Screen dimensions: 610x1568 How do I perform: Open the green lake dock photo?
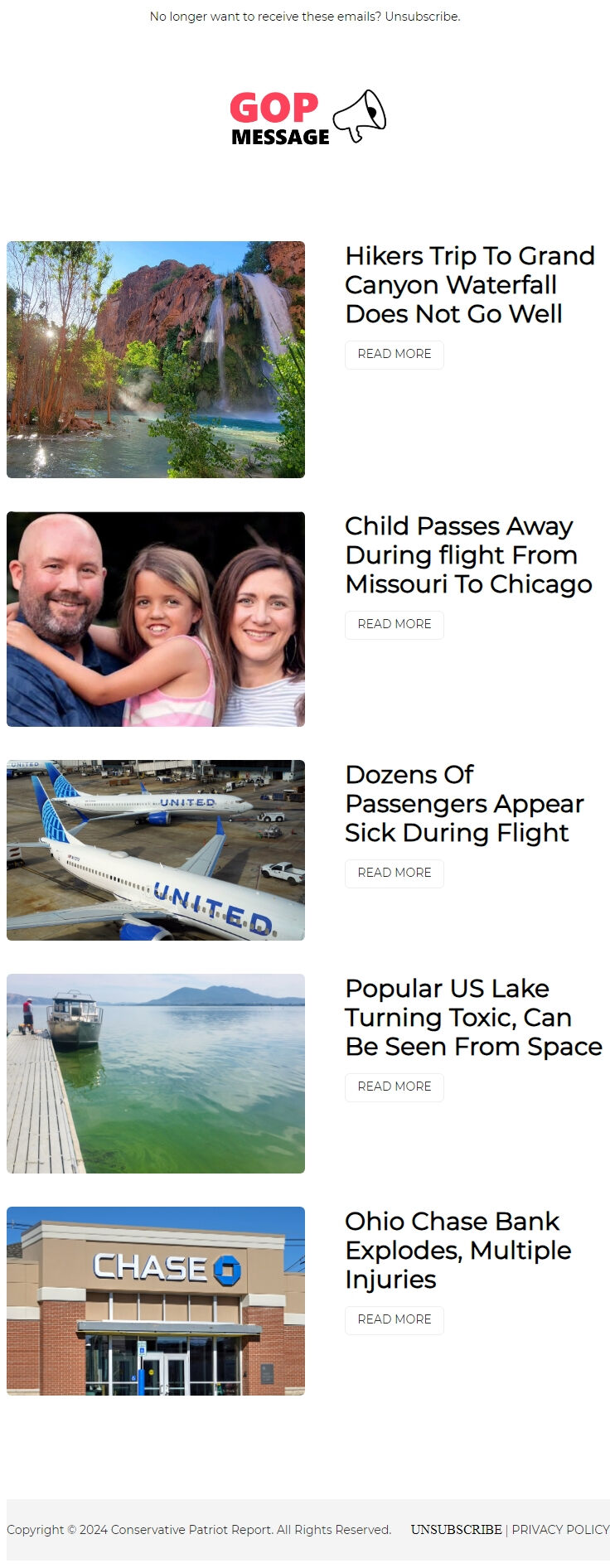156,1073
